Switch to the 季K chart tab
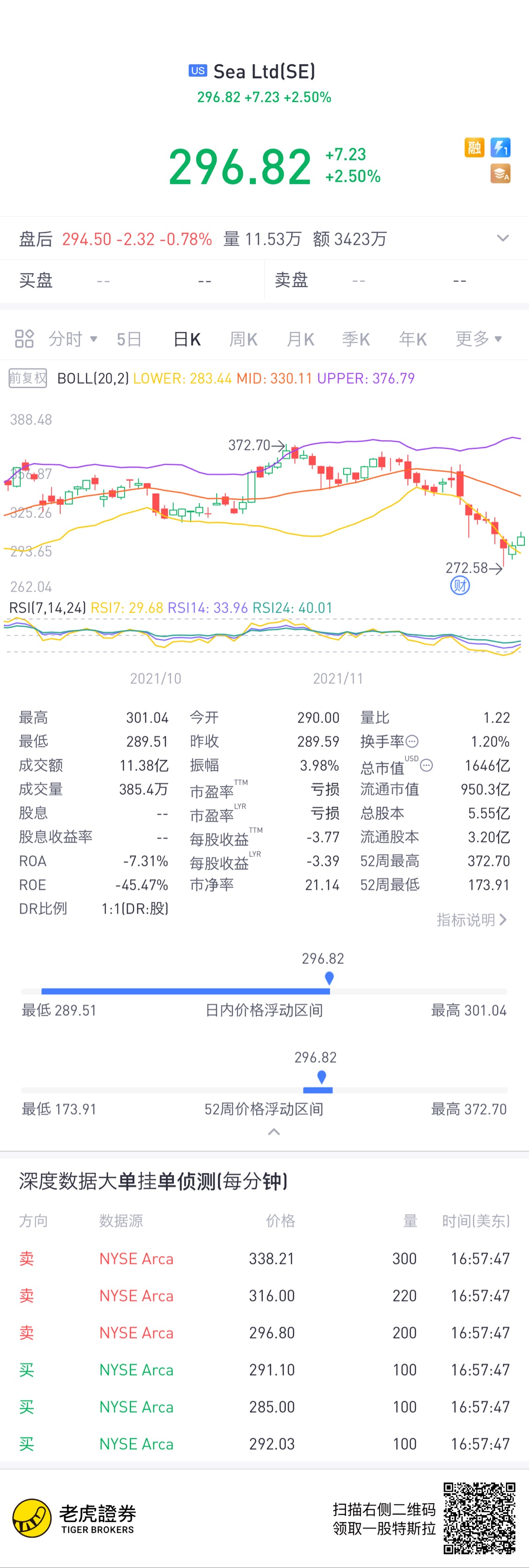Image resolution: width=529 pixels, height=1568 pixels. click(x=356, y=339)
